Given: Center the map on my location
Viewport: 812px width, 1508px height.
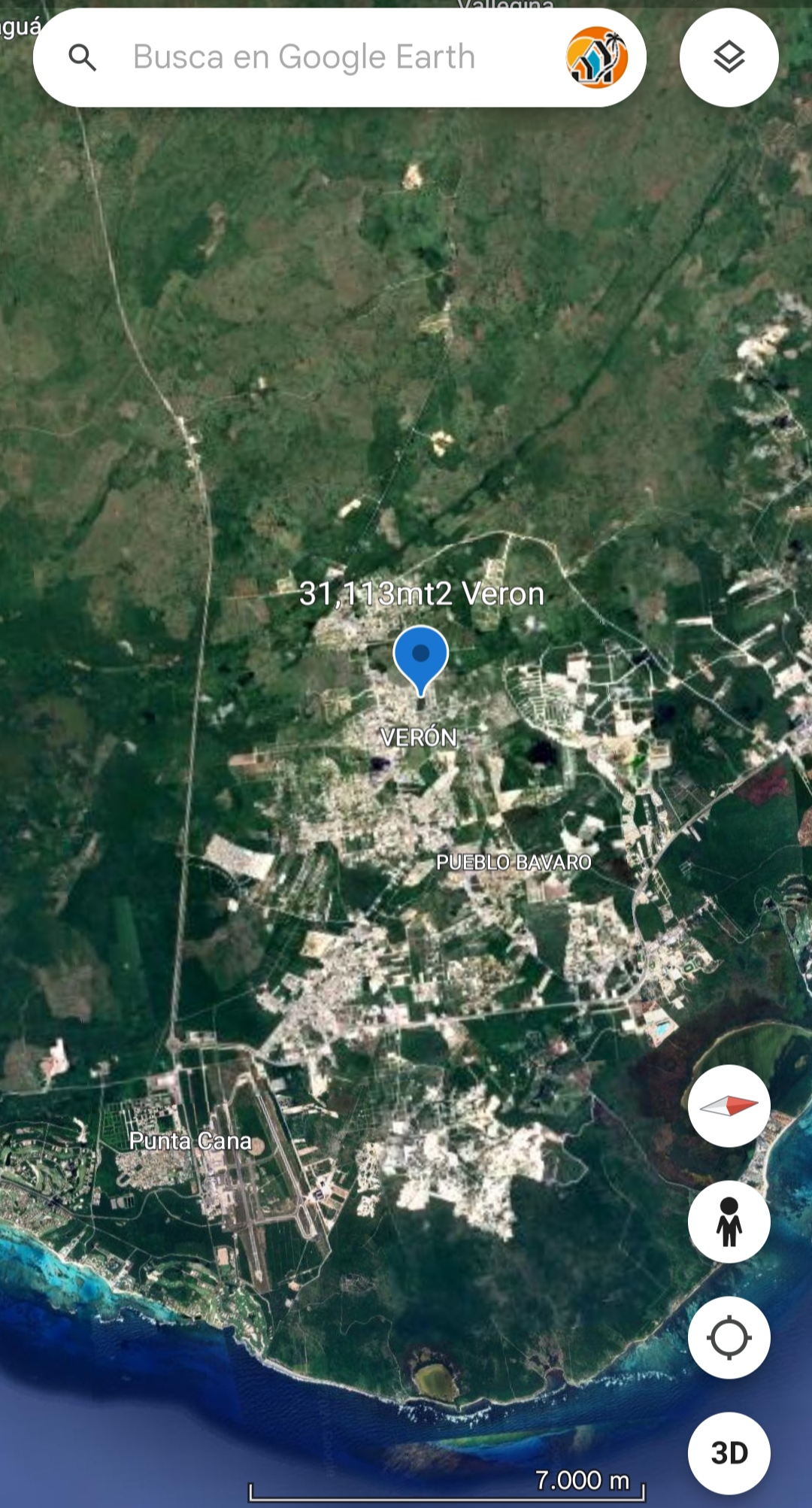Looking at the screenshot, I should tap(729, 1337).
